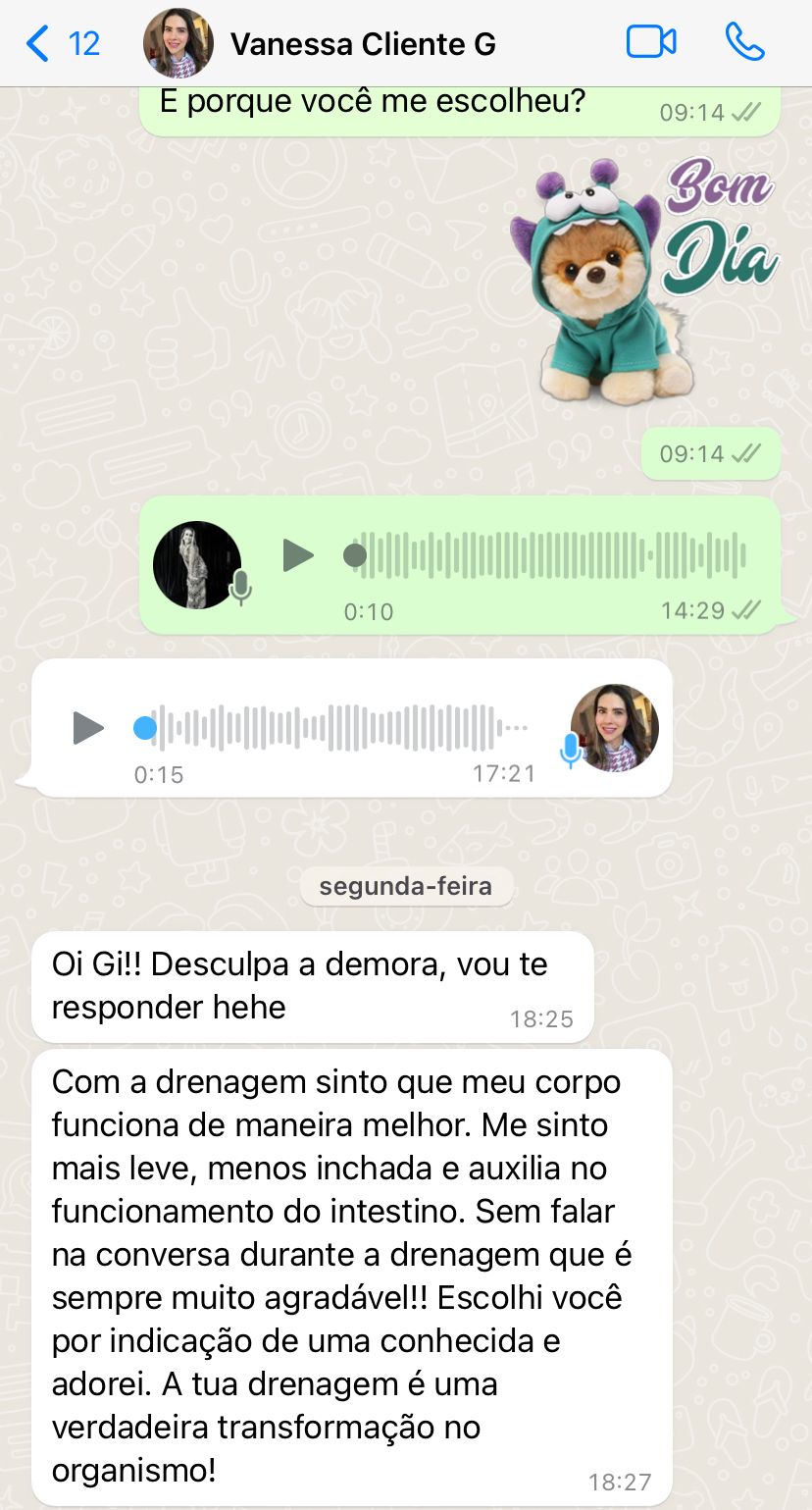The width and height of the screenshot is (812, 1510).
Task: Start a voice call with Vanessa
Action: (x=744, y=42)
